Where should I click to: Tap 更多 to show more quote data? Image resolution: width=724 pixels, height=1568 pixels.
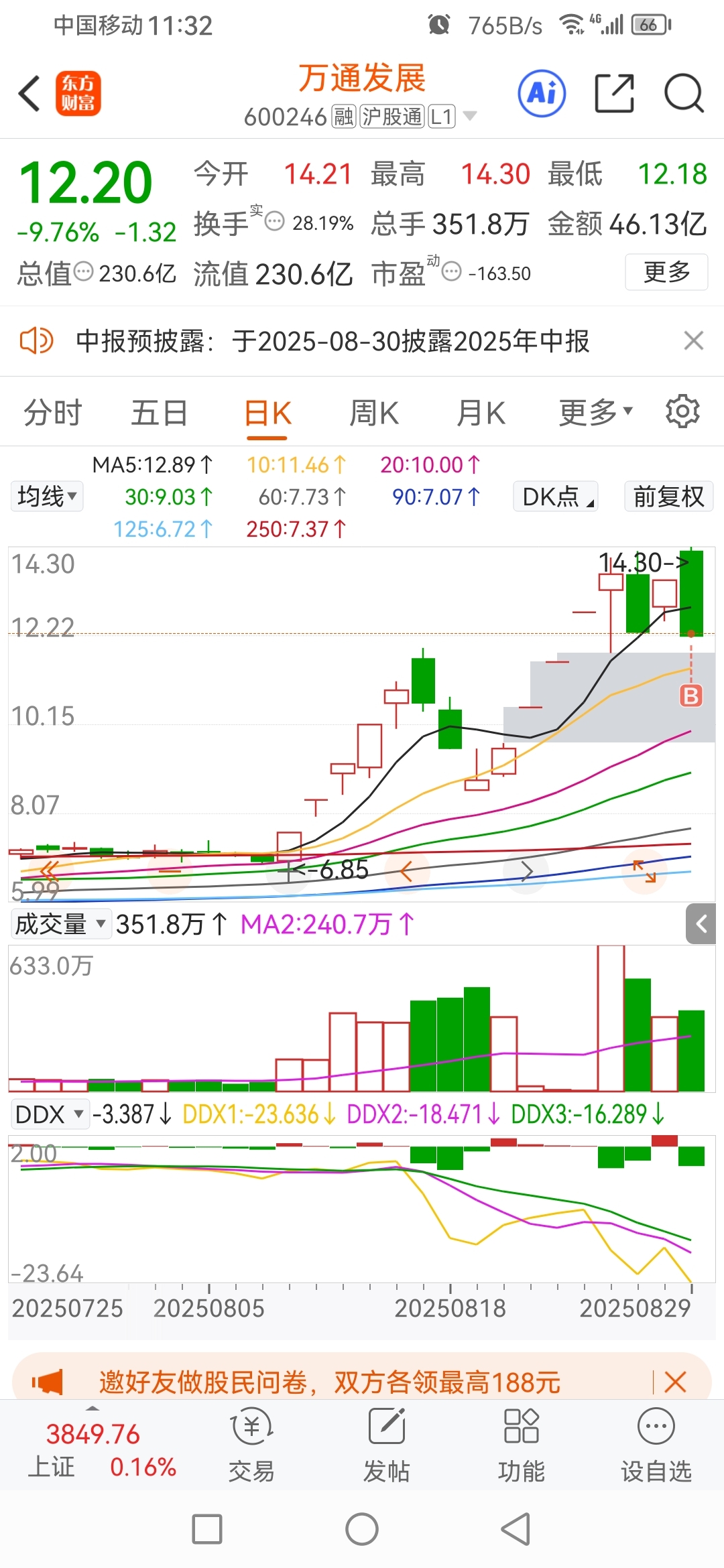tap(666, 272)
